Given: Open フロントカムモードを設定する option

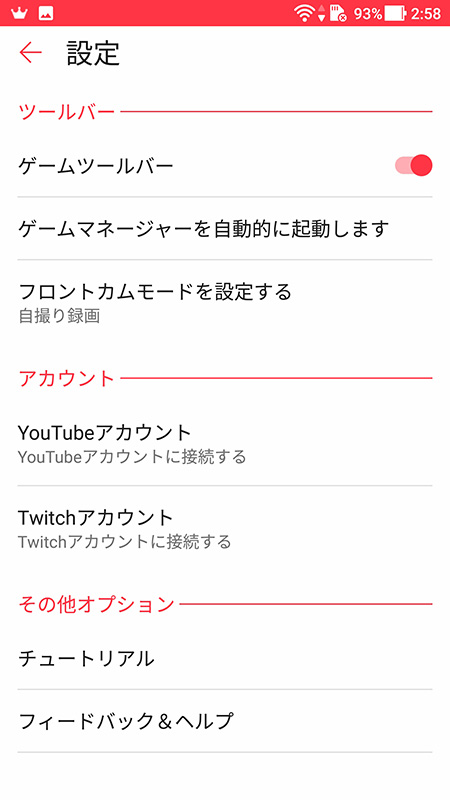Looking at the screenshot, I should click(x=225, y=303).
